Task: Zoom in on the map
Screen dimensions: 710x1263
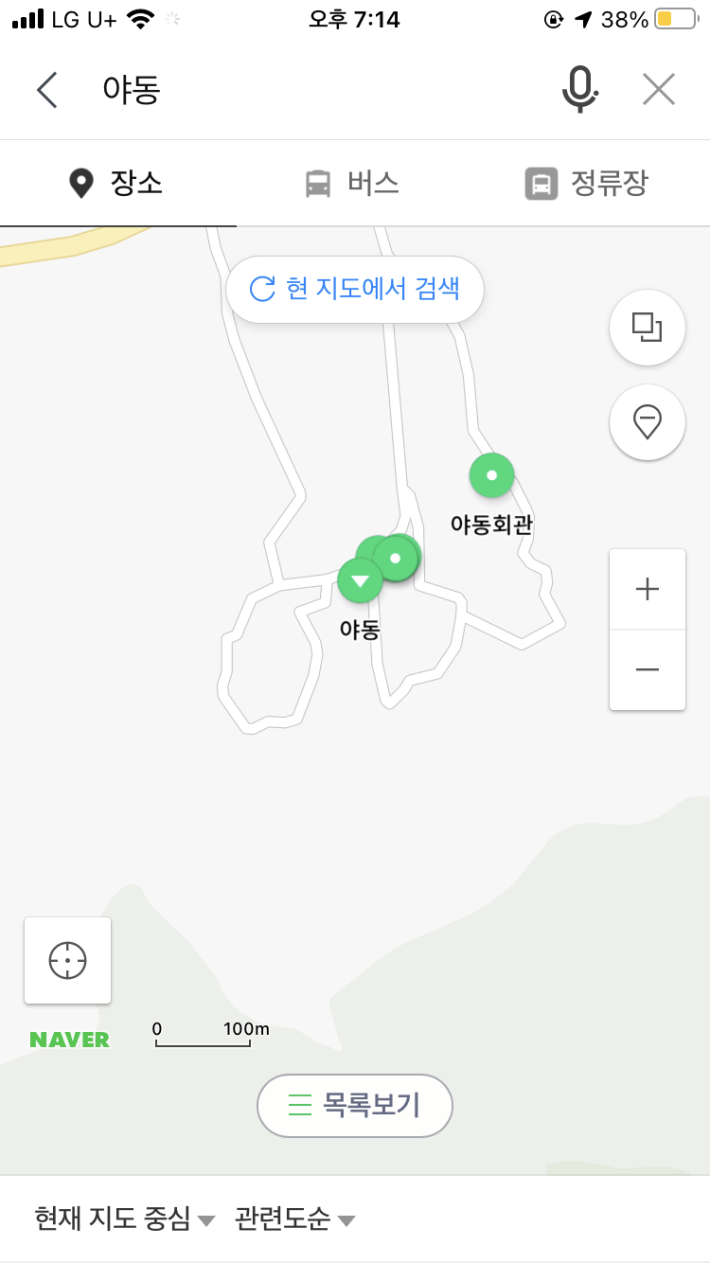Action: pos(647,590)
